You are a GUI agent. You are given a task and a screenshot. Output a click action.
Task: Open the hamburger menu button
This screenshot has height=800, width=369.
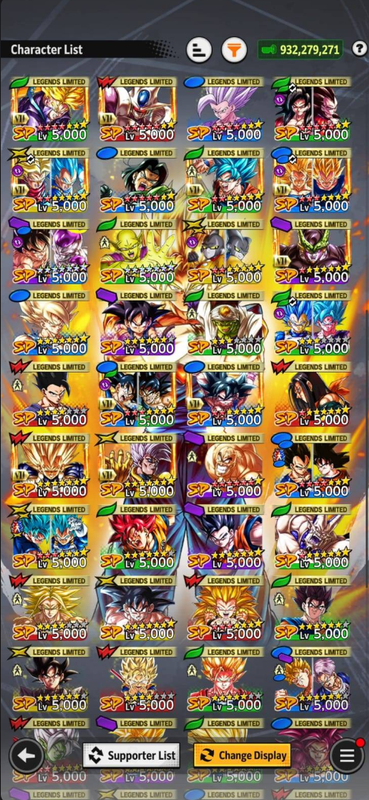(347, 756)
